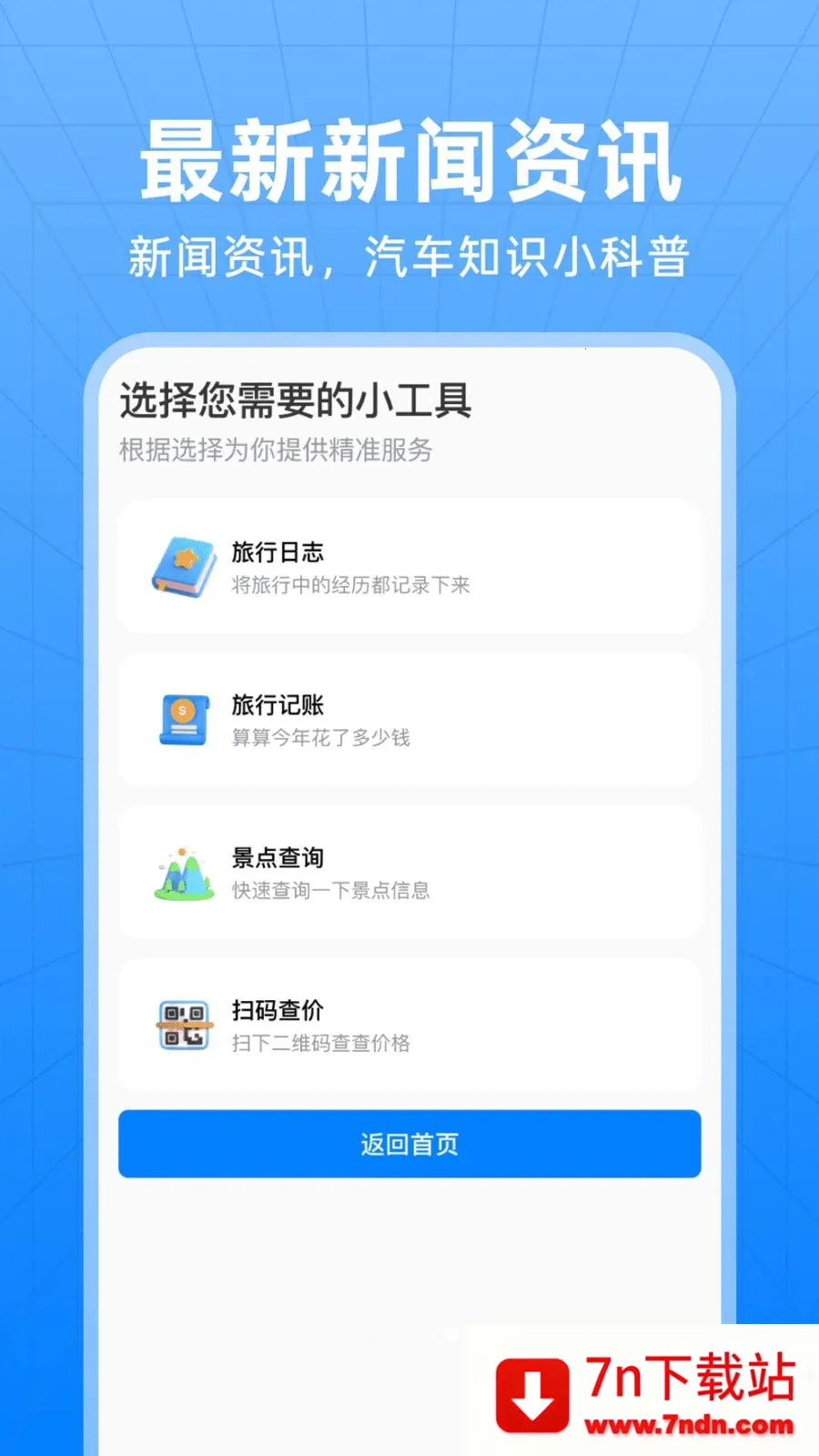Click the 新闻资讯 subtitle text
This screenshot has height=1456, width=819.
409,255
